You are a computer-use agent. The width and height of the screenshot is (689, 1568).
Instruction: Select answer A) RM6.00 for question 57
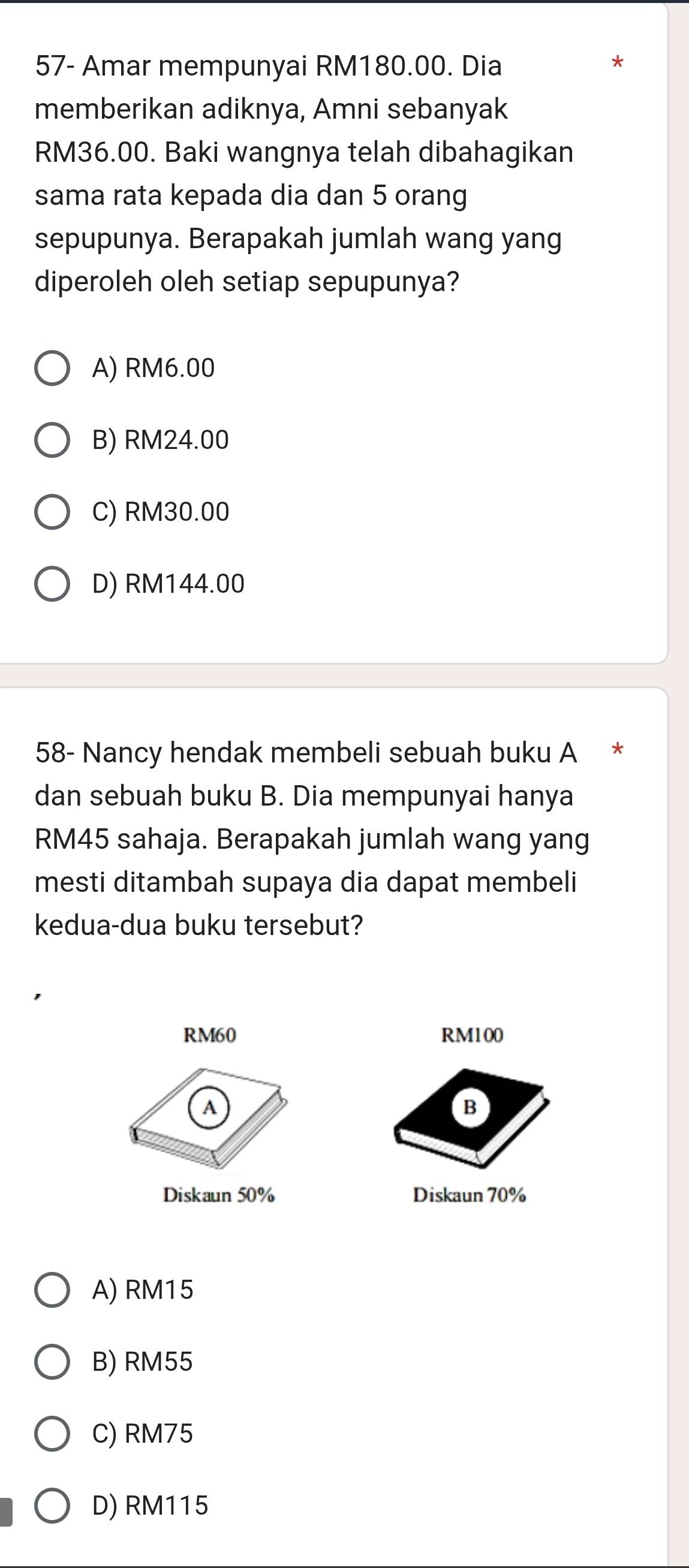(52, 368)
